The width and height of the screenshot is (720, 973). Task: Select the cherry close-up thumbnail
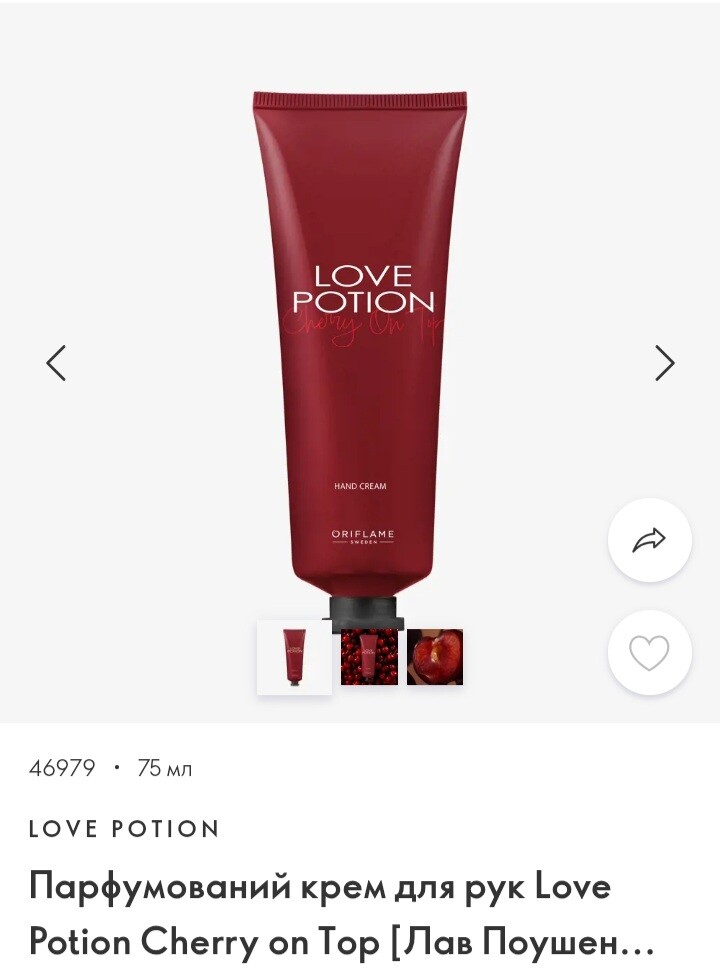point(435,657)
